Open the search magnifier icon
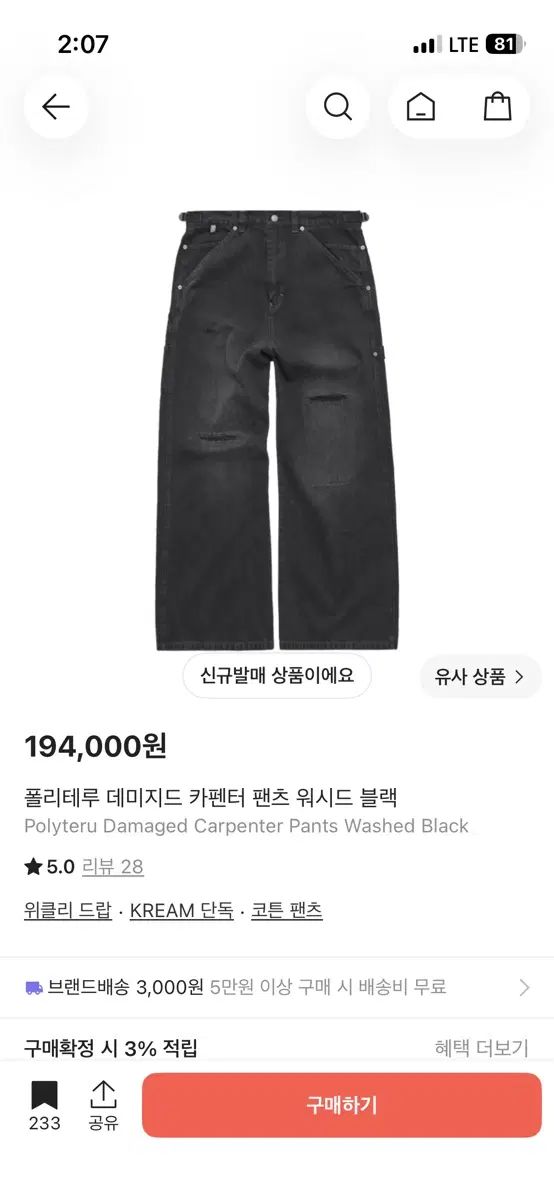 [338, 107]
